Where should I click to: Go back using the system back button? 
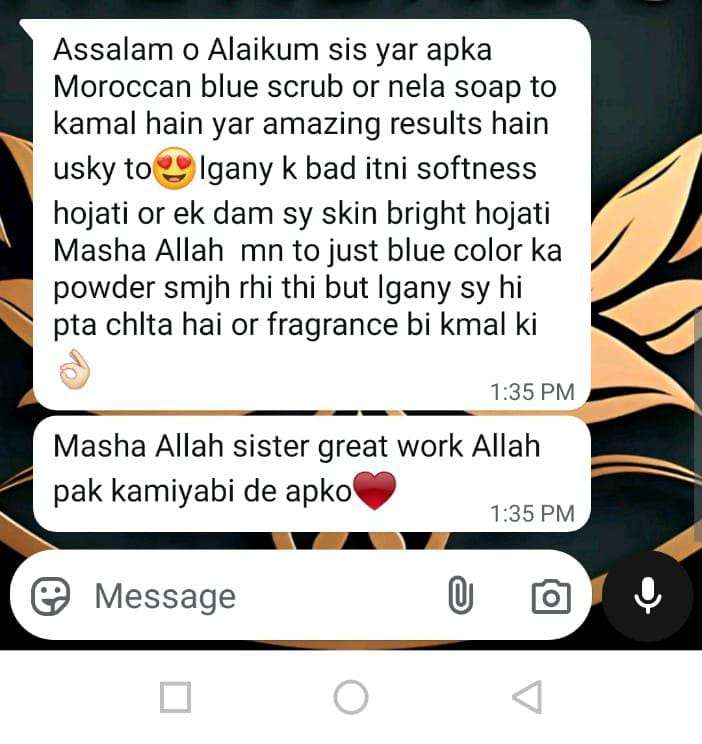(x=526, y=697)
